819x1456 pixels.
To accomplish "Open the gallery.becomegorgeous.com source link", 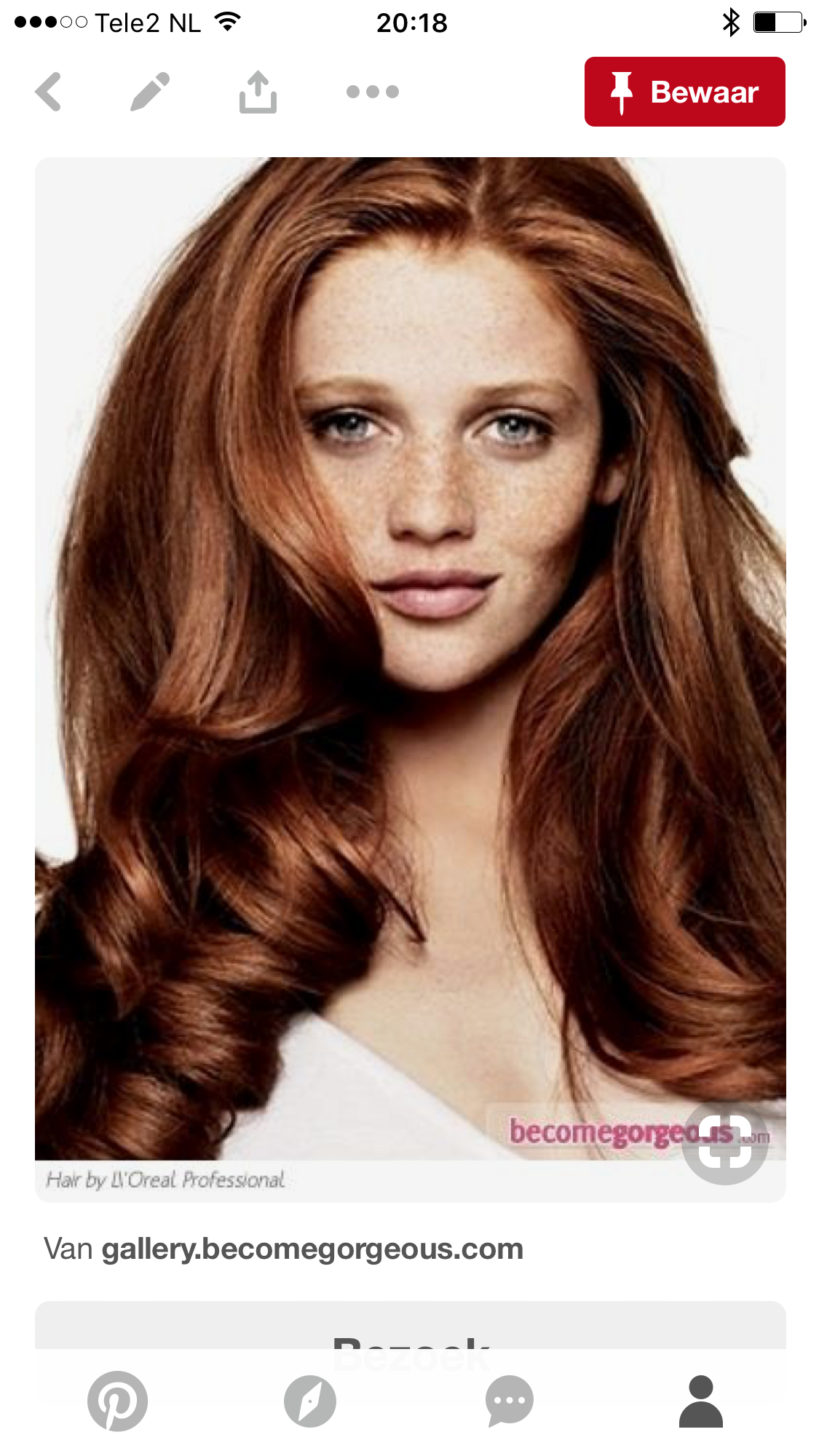I will tap(312, 1249).
